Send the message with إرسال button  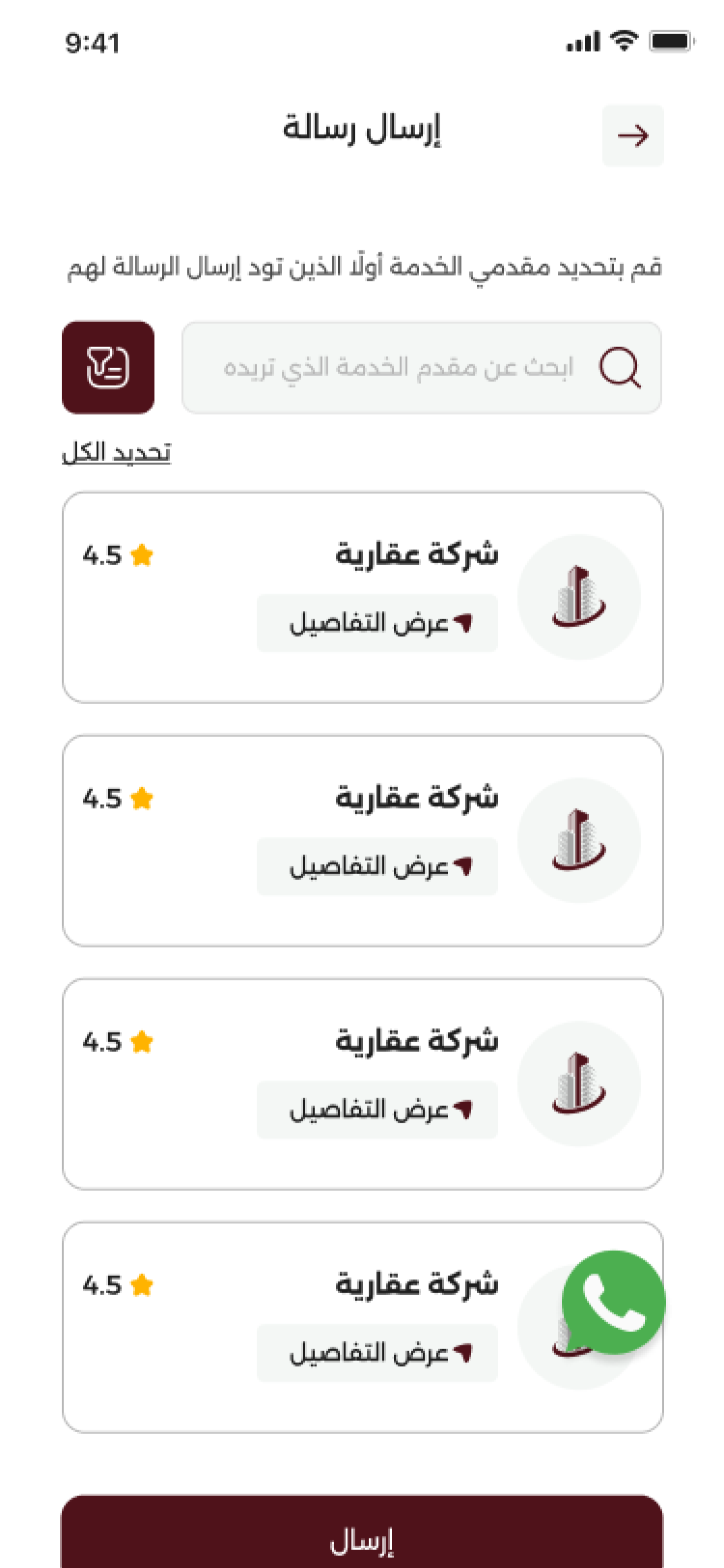tap(362, 1540)
